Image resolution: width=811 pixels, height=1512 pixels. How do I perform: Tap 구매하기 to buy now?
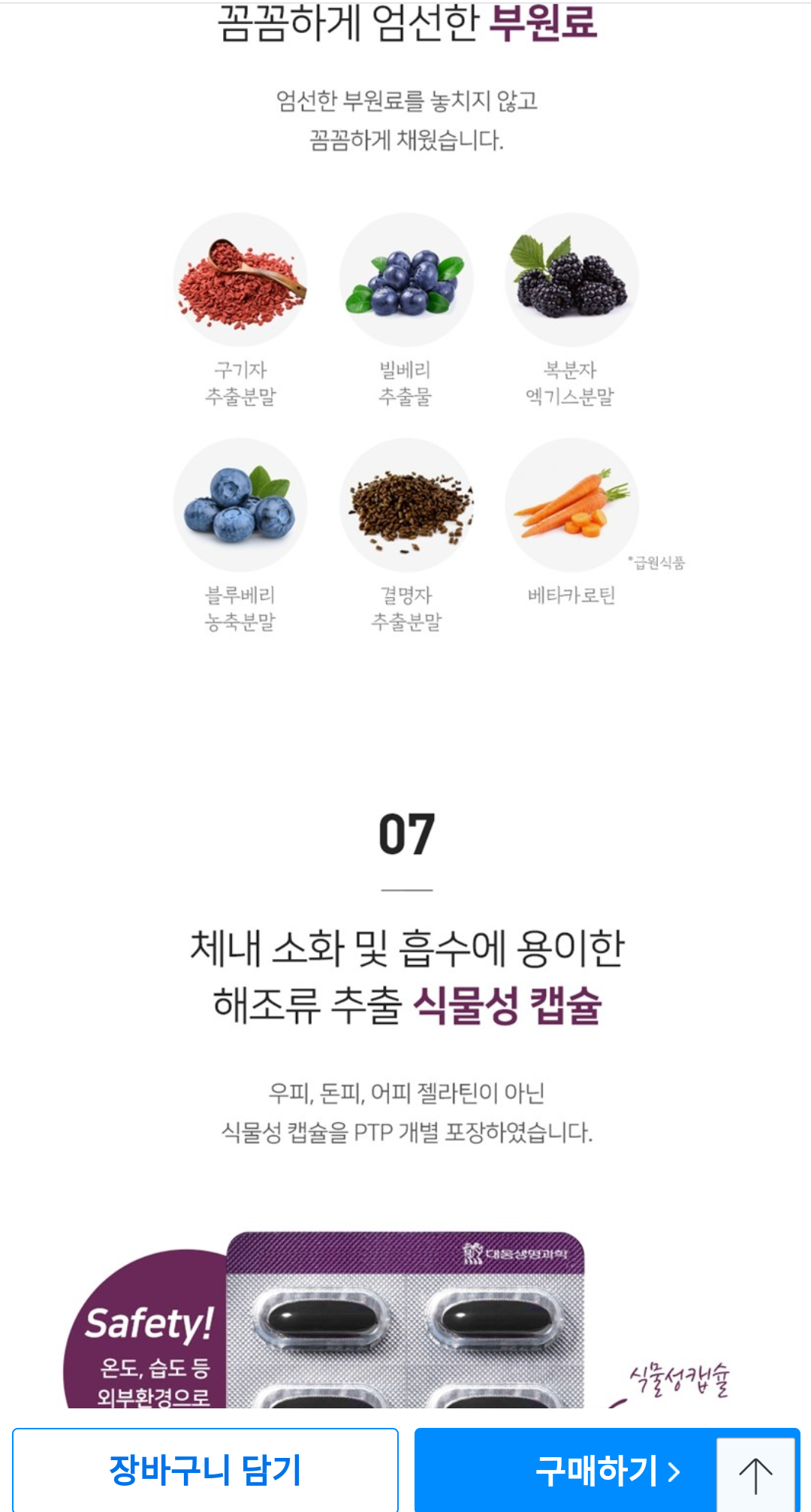565,1470
